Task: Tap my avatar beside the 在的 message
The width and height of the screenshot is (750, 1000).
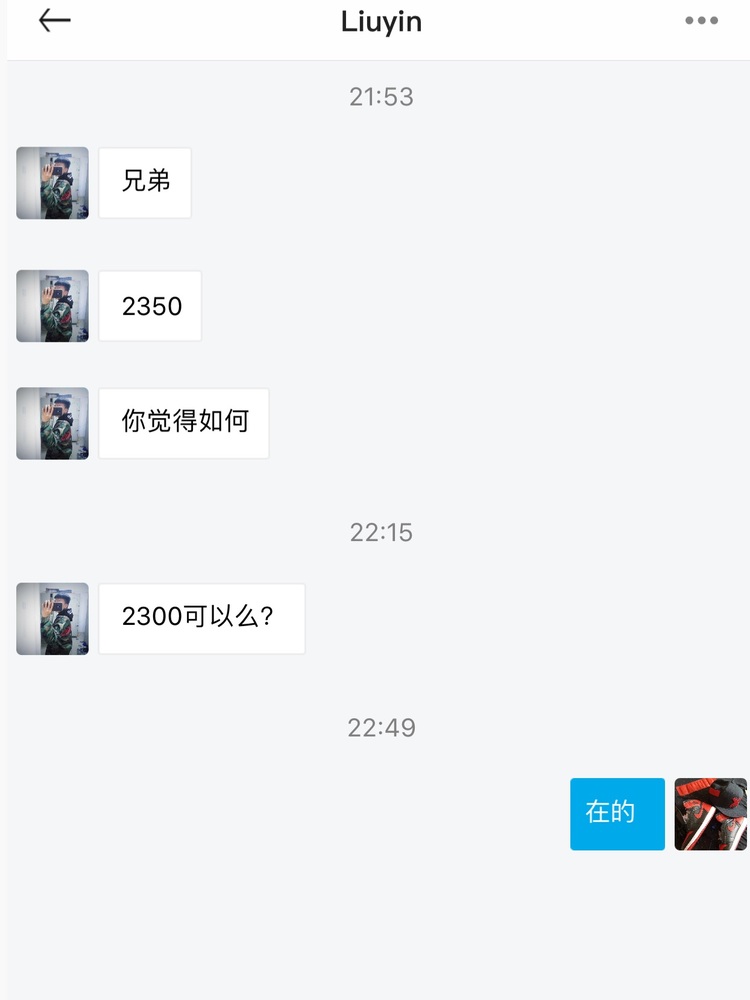Action: [x=710, y=814]
